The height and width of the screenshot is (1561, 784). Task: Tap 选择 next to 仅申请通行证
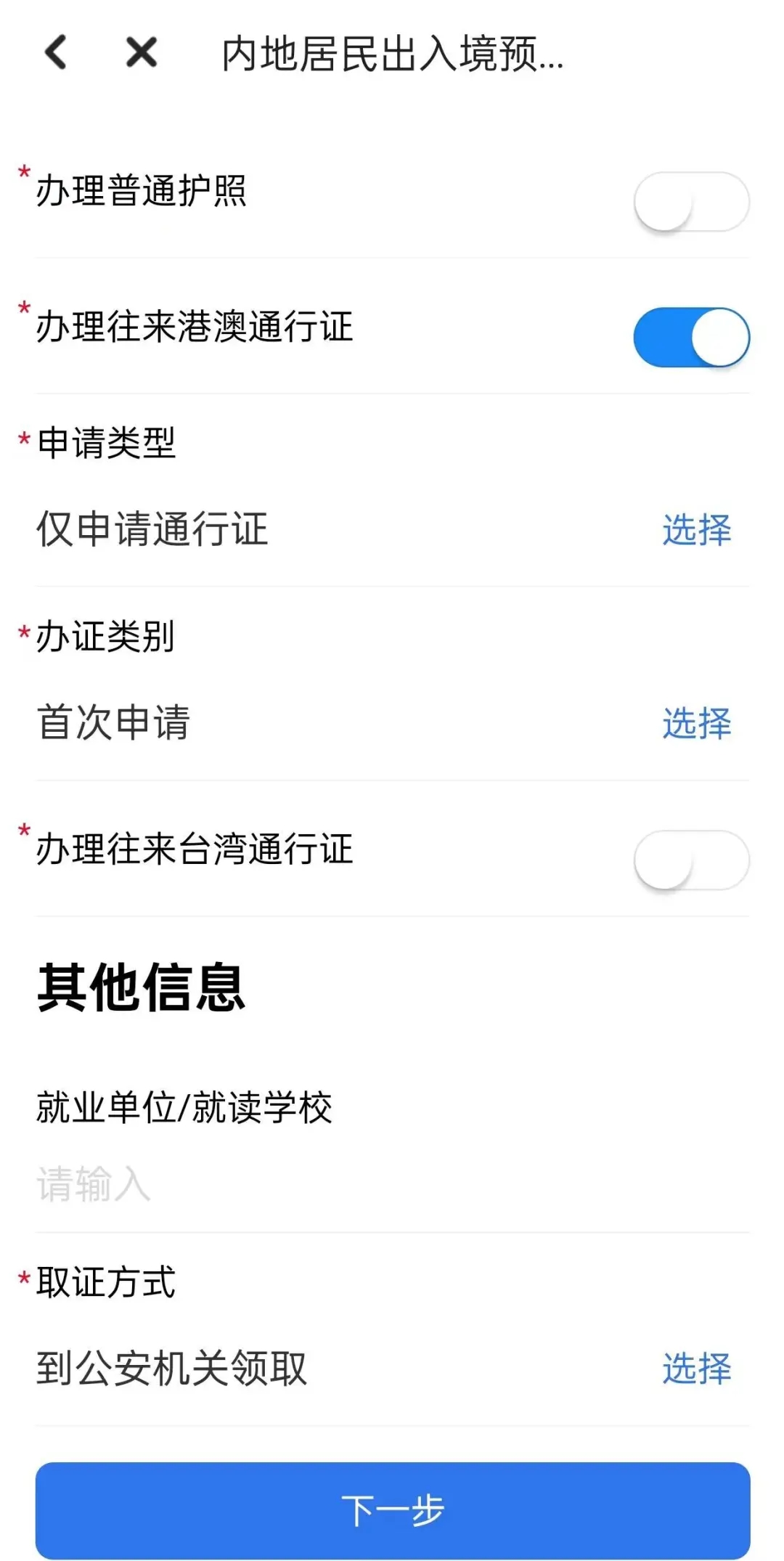[x=696, y=530]
